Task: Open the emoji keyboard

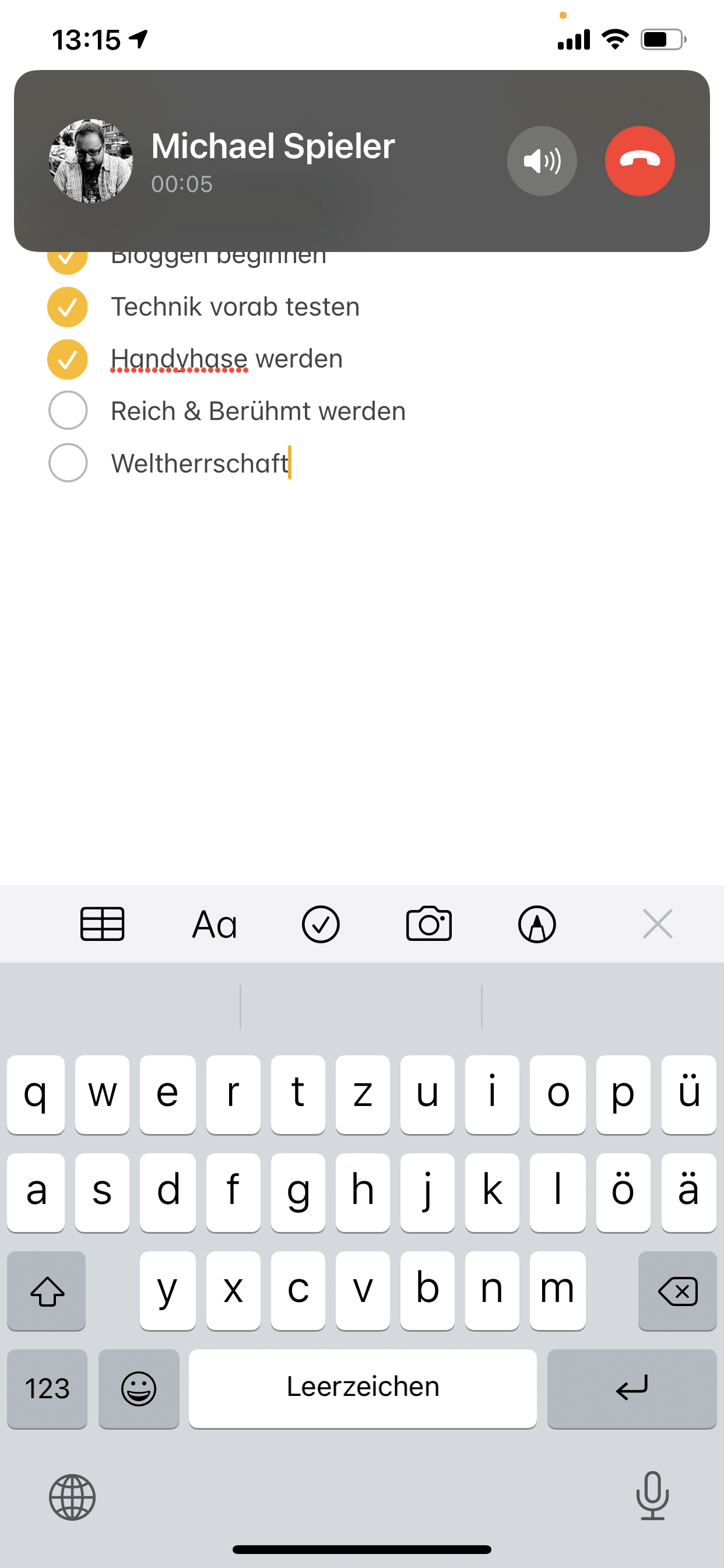Action: pyautogui.click(x=139, y=1388)
